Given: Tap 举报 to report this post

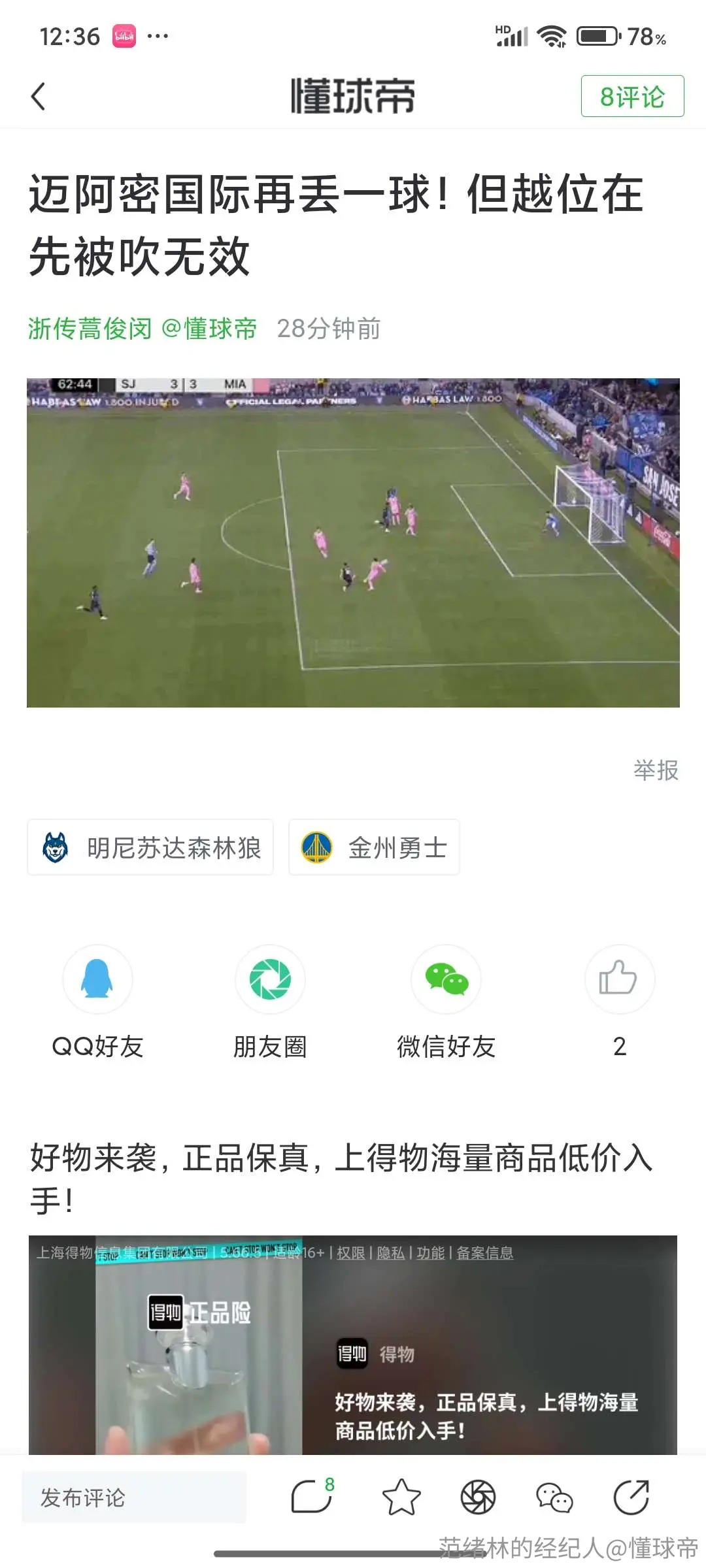Looking at the screenshot, I should (x=656, y=770).
